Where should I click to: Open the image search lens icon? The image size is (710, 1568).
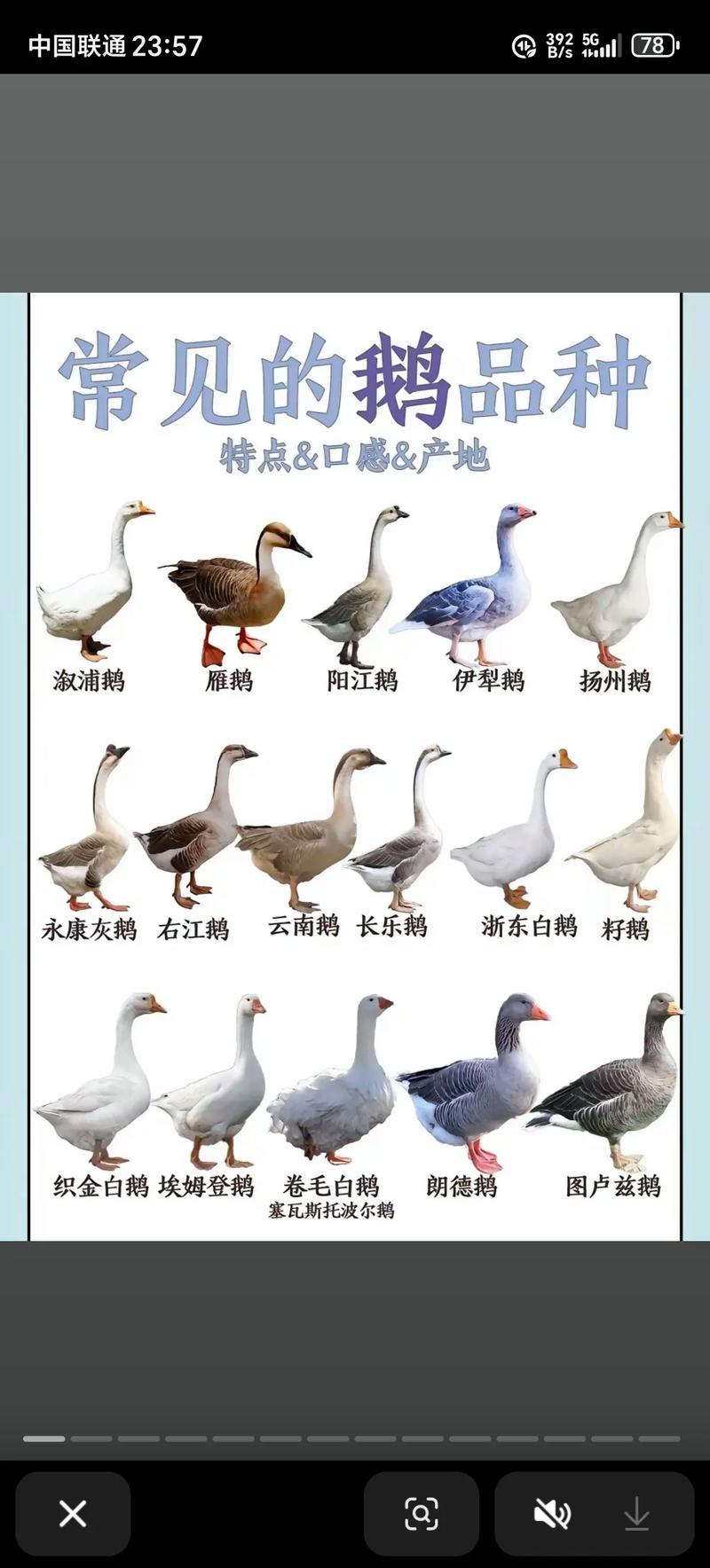click(x=423, y=1514)
